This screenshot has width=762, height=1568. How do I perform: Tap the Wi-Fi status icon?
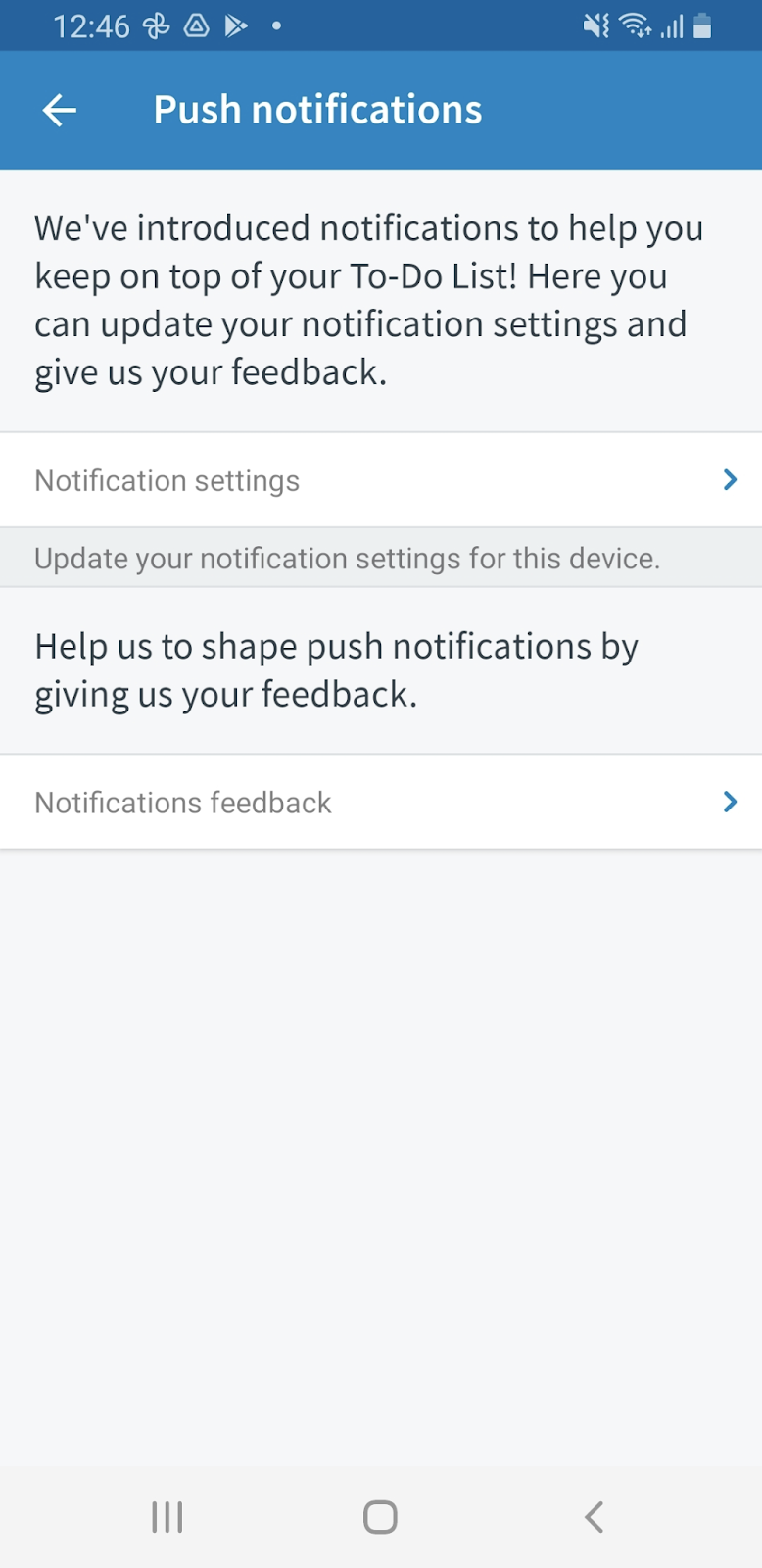(x=637, y=26)
